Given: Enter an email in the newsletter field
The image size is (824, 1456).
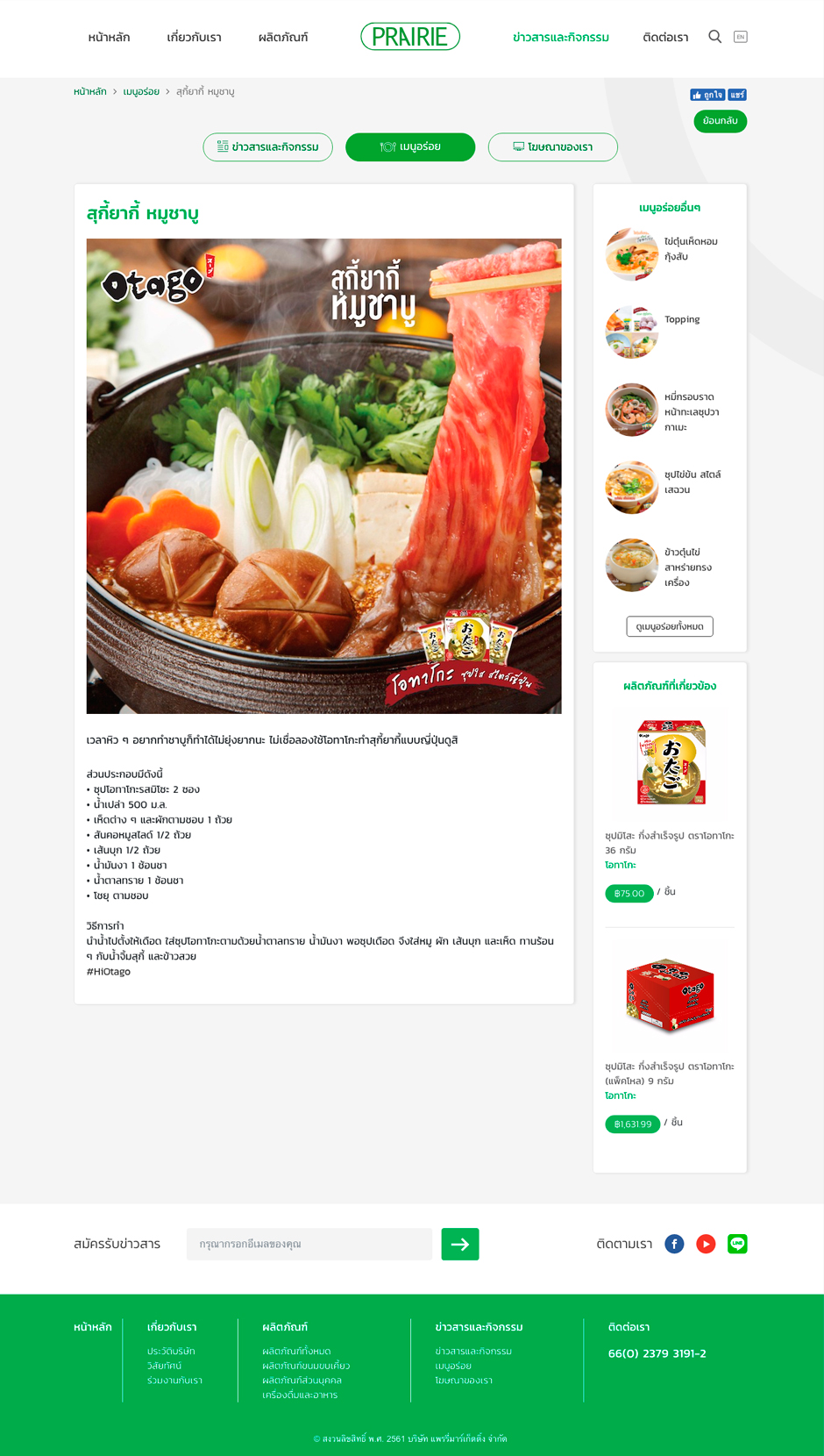Looking at the screenshot, I should (309, 1244).
